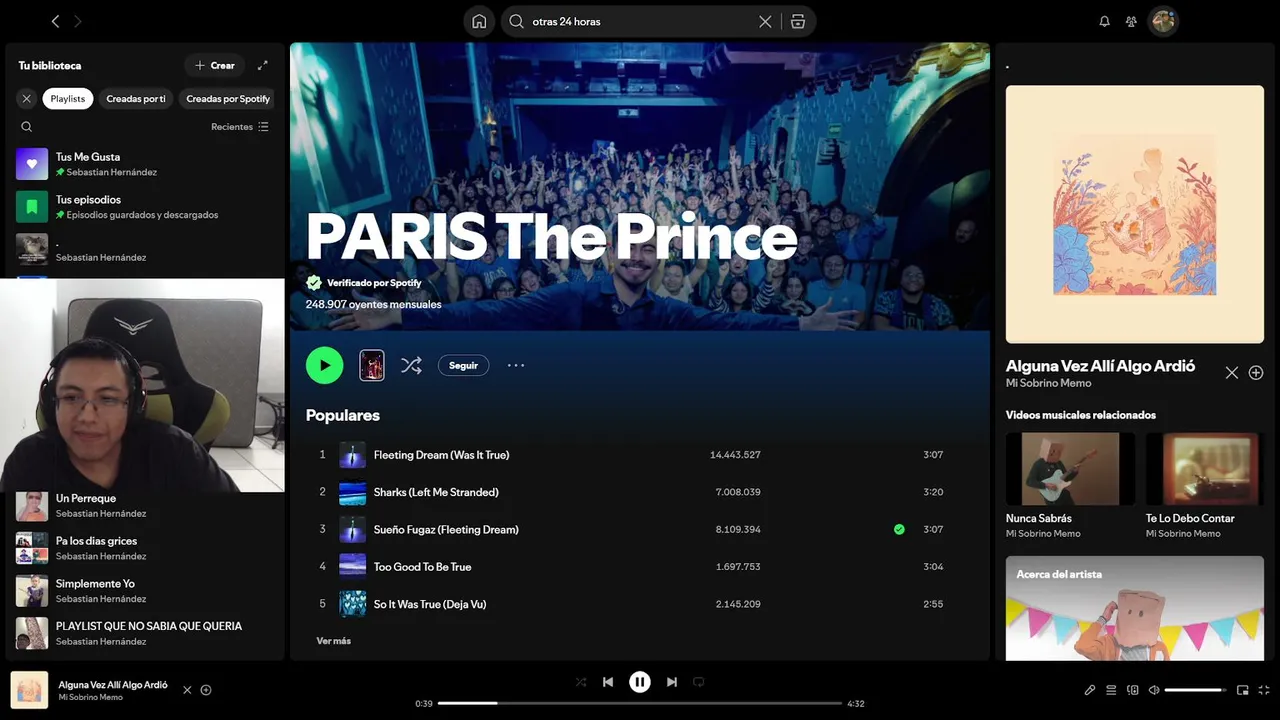Image resolution: width=1280 pixels, height=720 pixels.
Task: Expand popular tracks with Ver más
Action: click(x=333, y=641)
